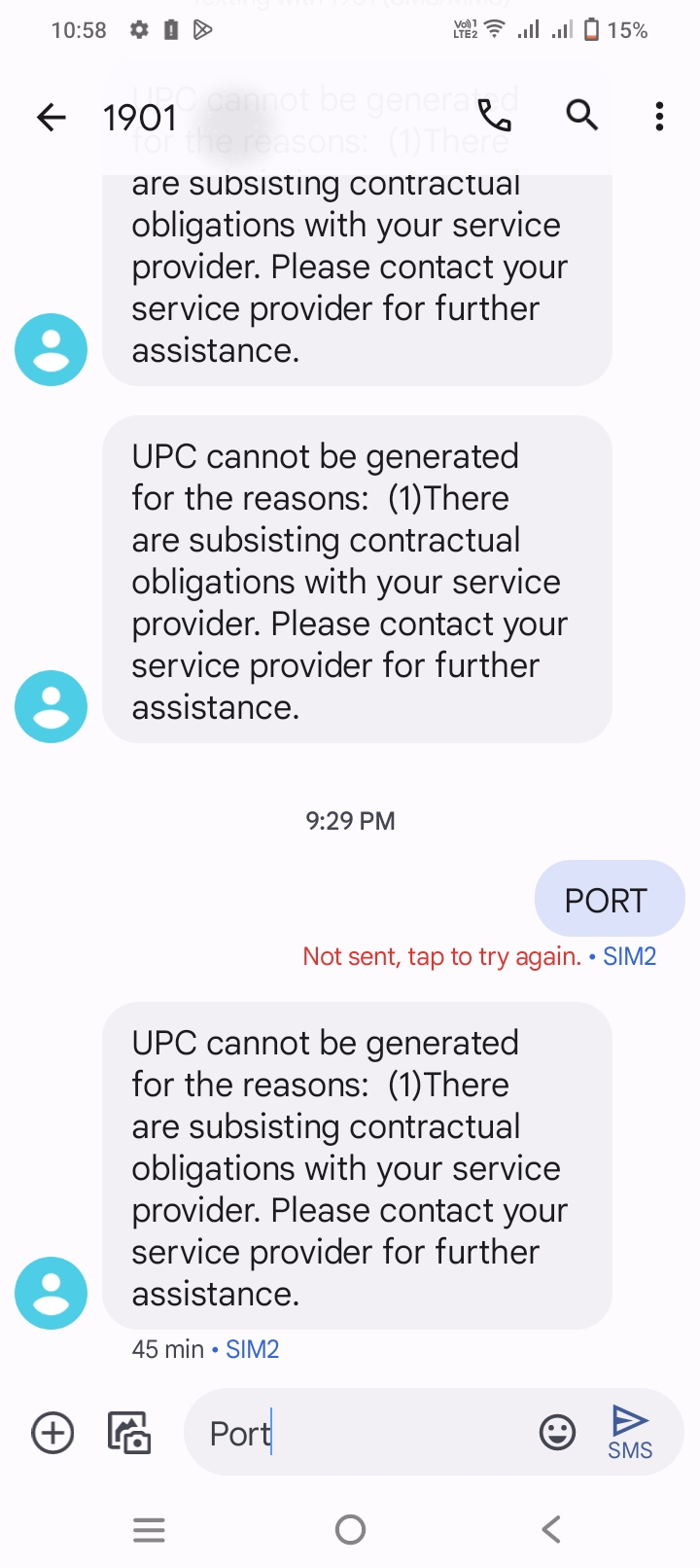Search within this conversation

pos(581,116)
